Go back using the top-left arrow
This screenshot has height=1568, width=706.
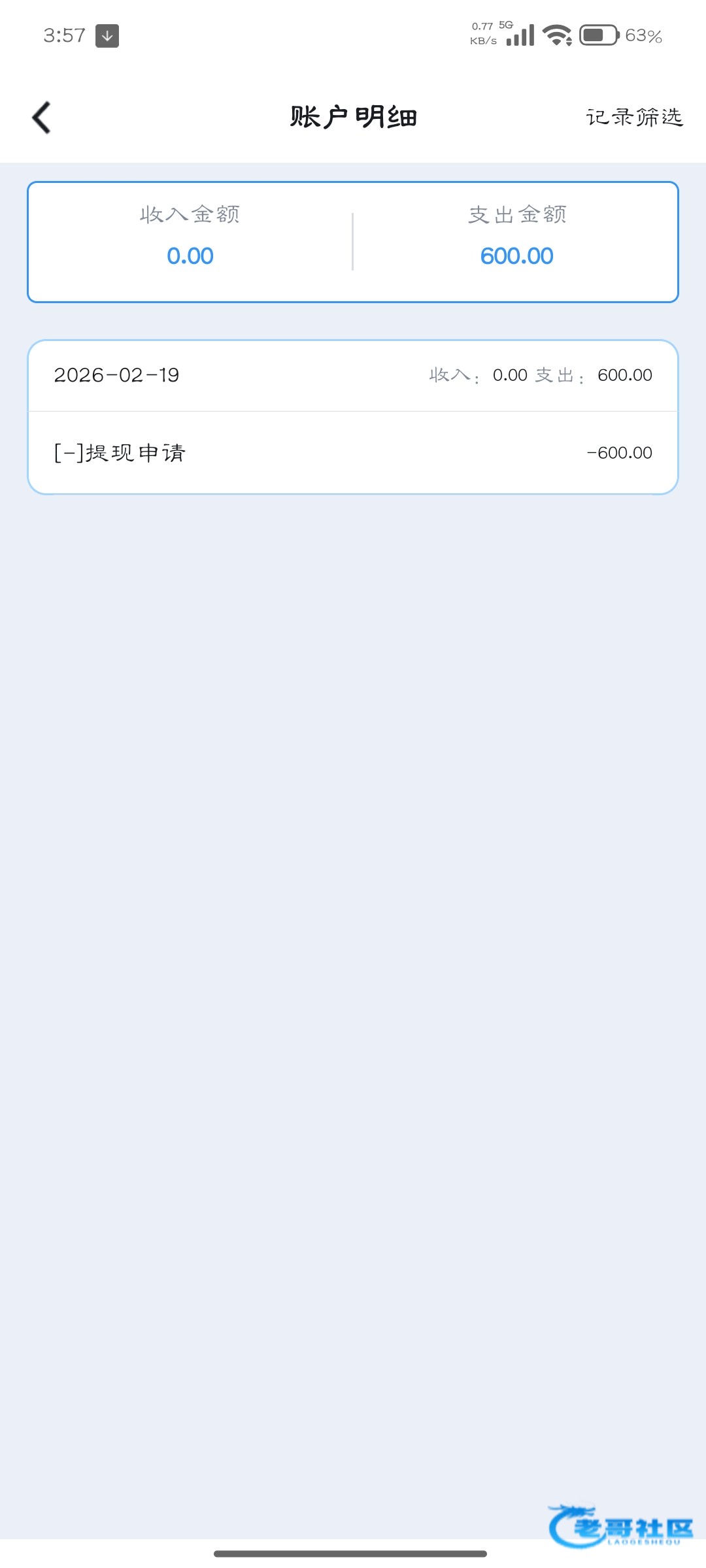click(41, 118)
